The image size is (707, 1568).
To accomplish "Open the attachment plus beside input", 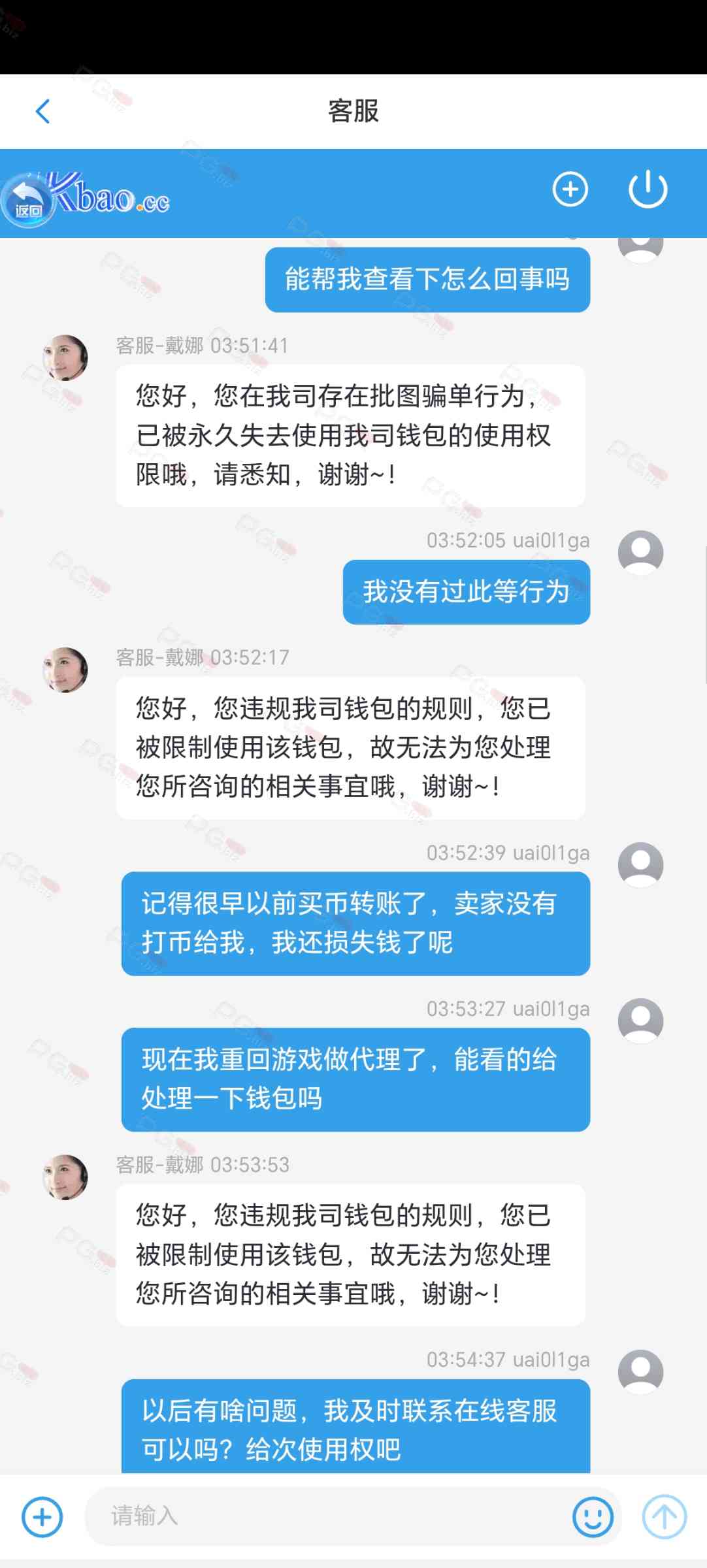I will (x=42, y=1516).
